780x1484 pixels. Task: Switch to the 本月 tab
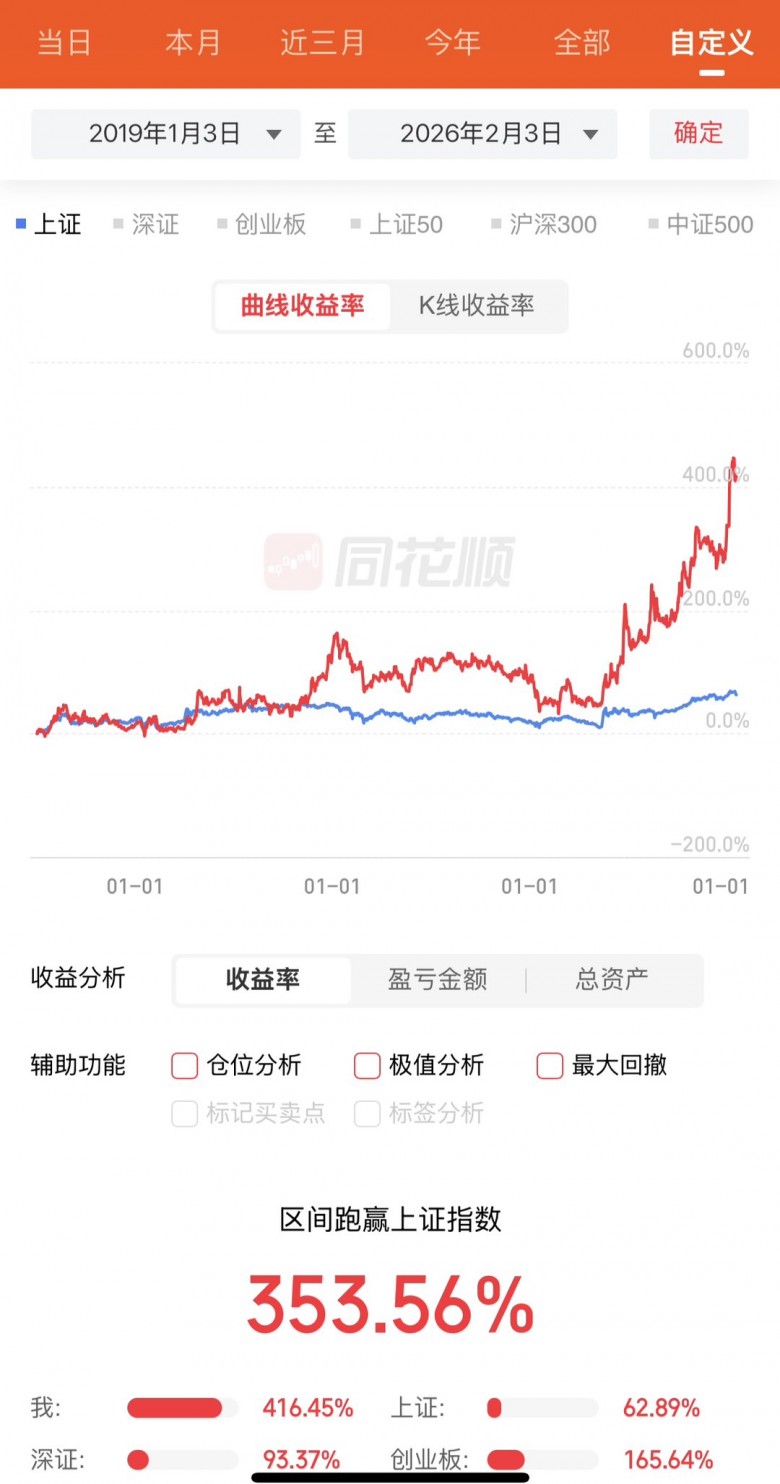point(192,43)
